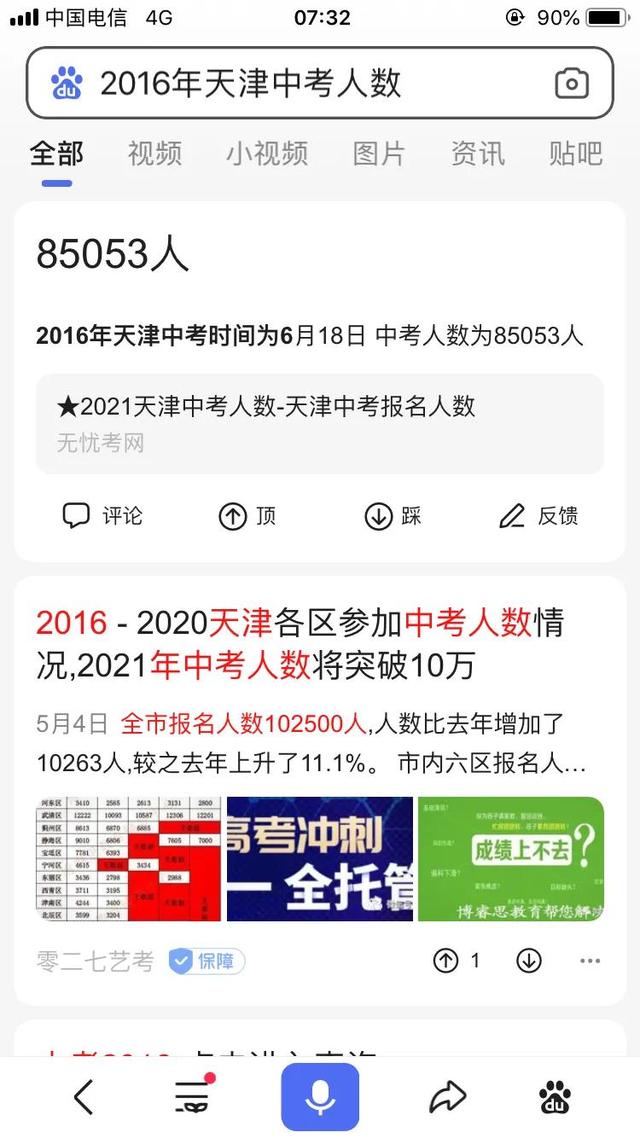Tap the search box with 2016年天津中考人数

coord(300,83)
